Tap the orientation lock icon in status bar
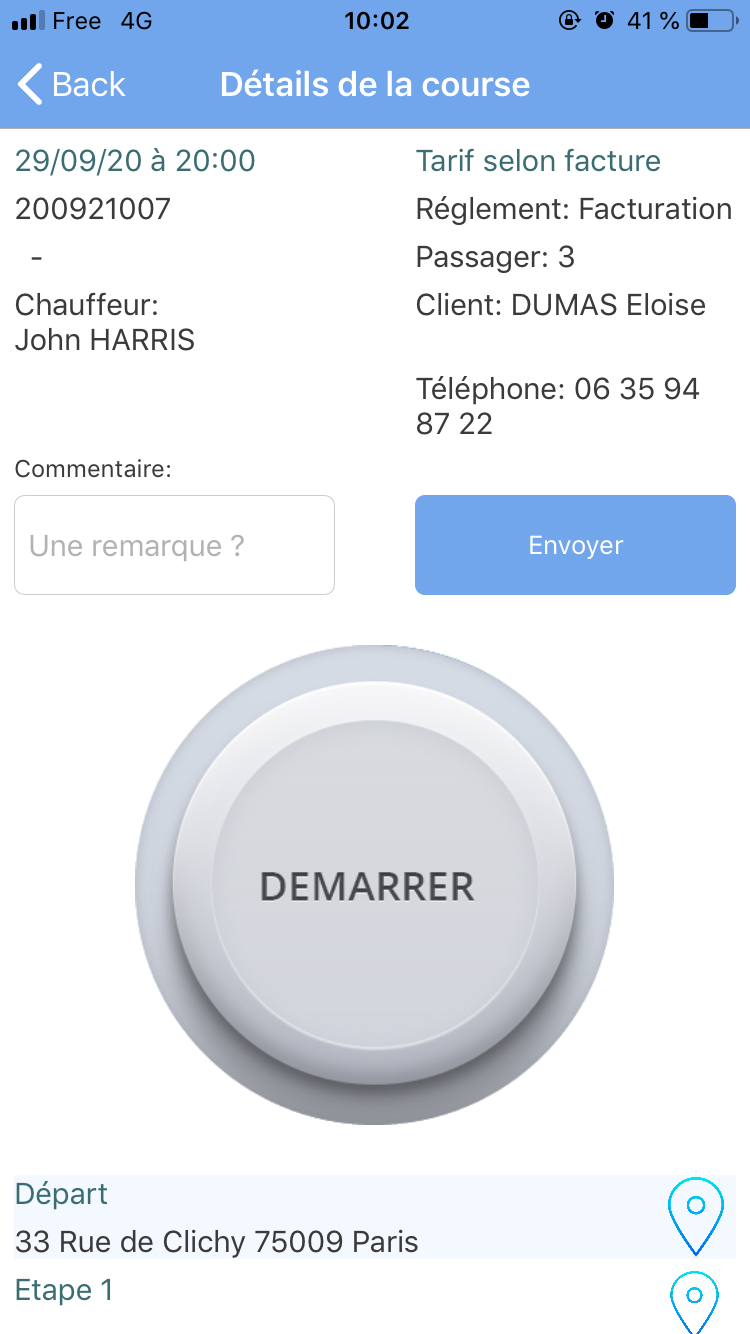Image resolution: width=750 pixels, height=1334 pixels. [x=569, y=20]
